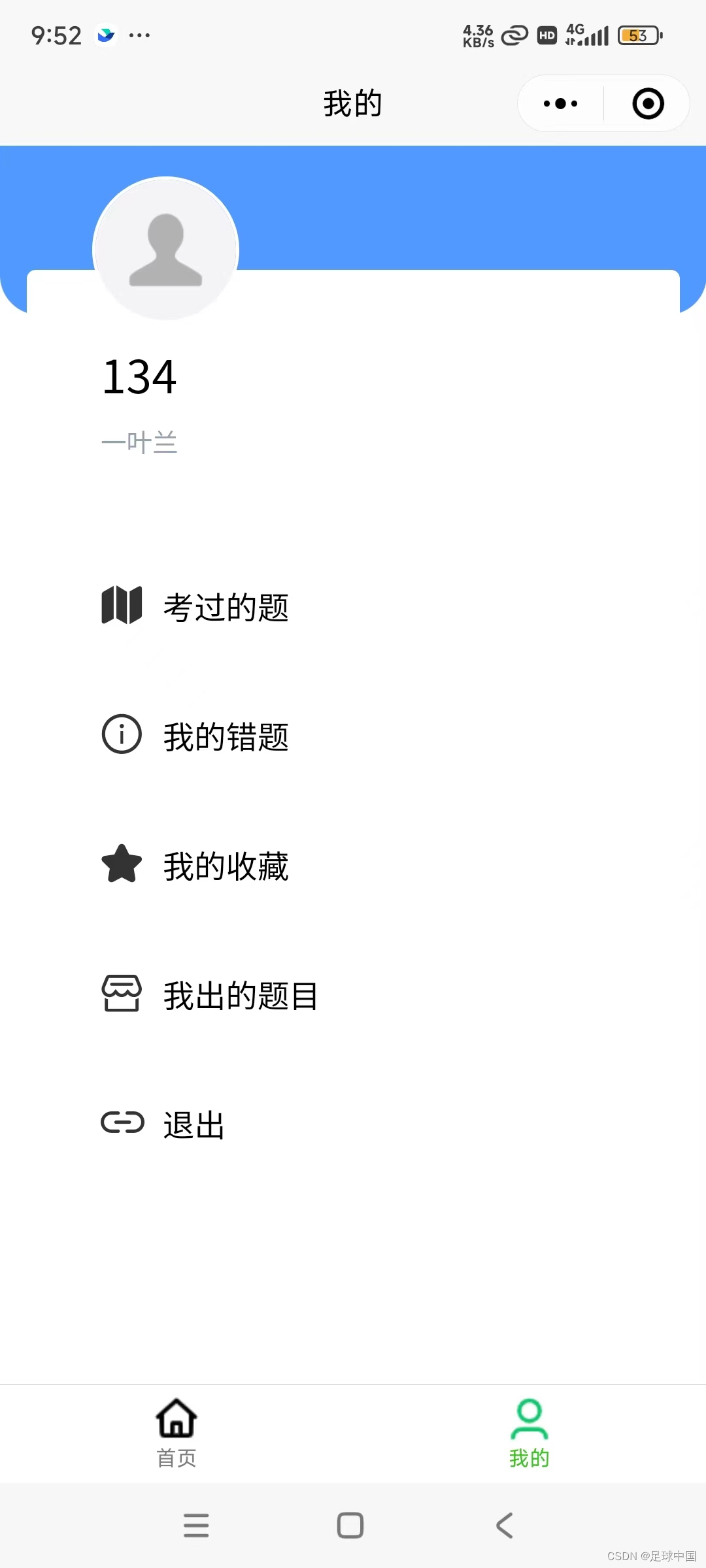Open recent apps from the navigation bar
The image size is (706, 1568).
click(x=196, y=1526)
